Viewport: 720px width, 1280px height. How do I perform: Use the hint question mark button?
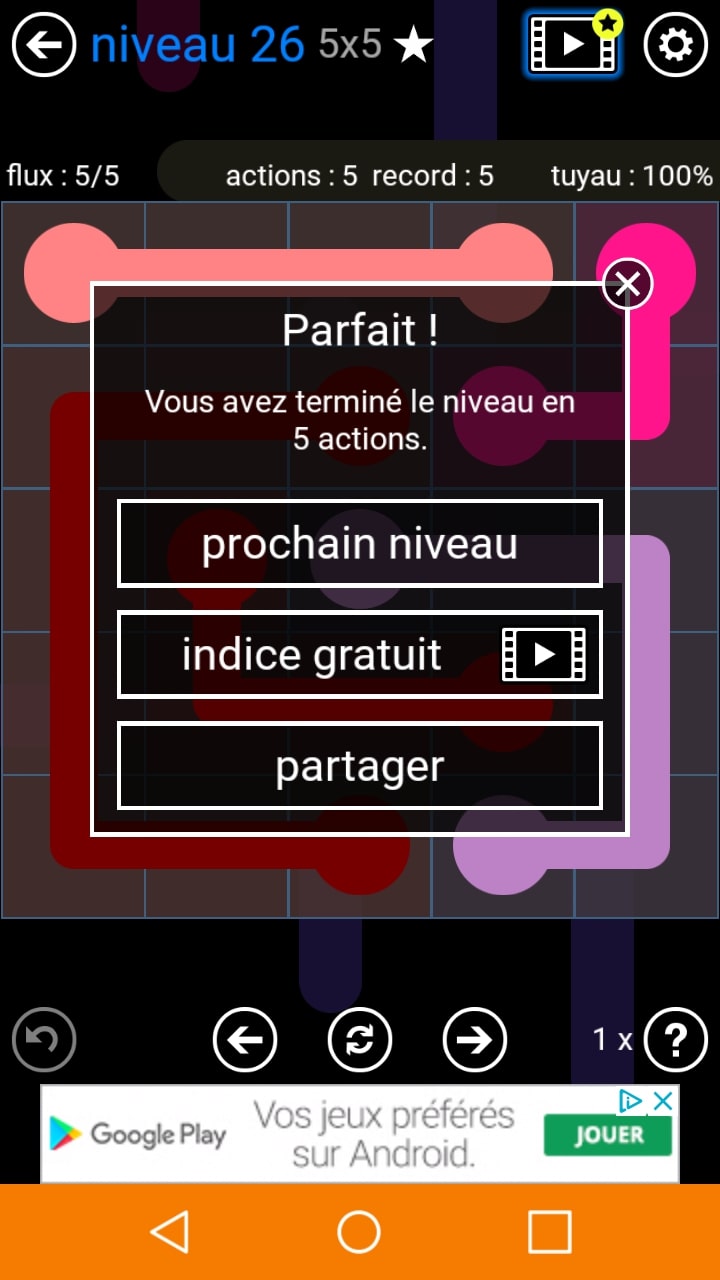pyautogui.click(x=675, y=1040)
